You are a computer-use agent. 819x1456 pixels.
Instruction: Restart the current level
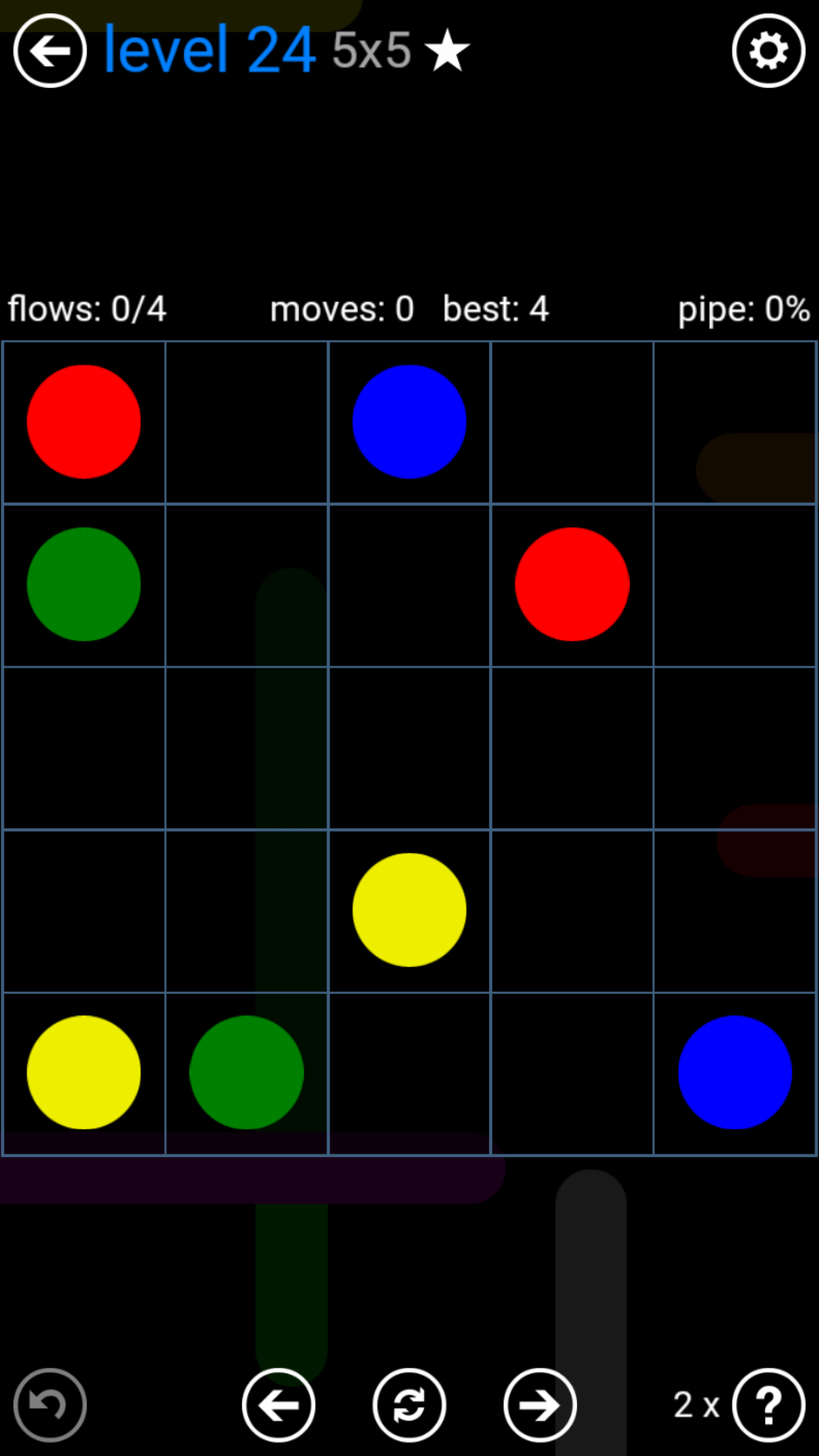[x=409, y=1405]
